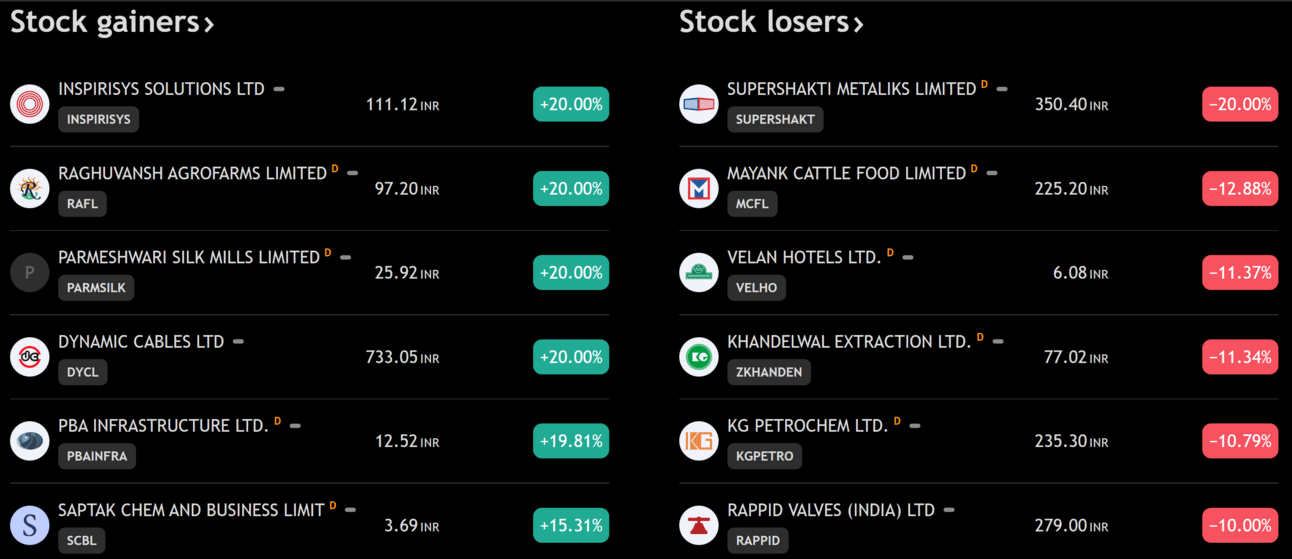View Mayank Cattle Food Limited details
Image resolution: width=1292 pixels, height=559 pixels.
[x=846, y=173]
